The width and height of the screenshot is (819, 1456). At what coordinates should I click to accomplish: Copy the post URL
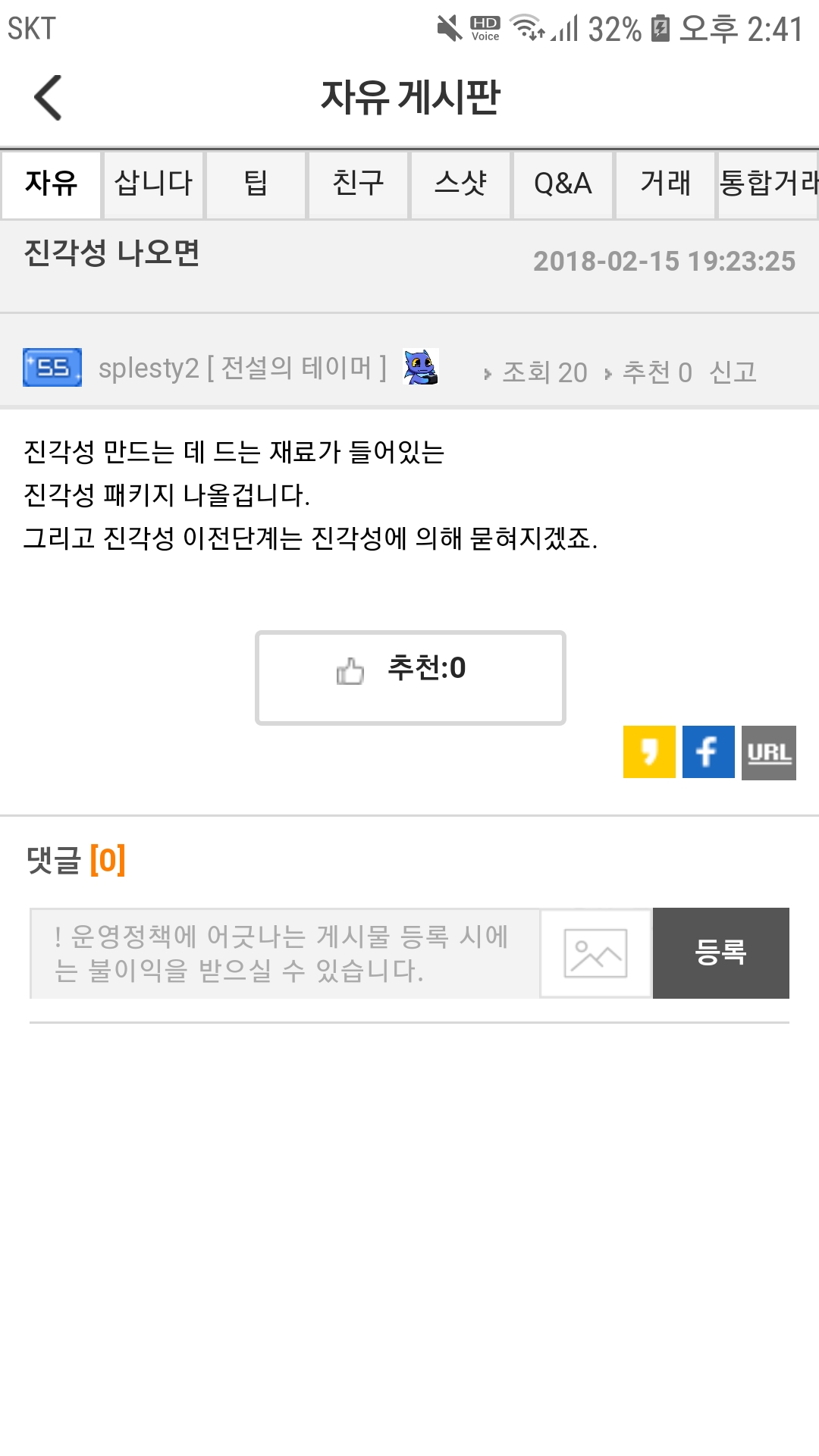(x=768, y=752)
